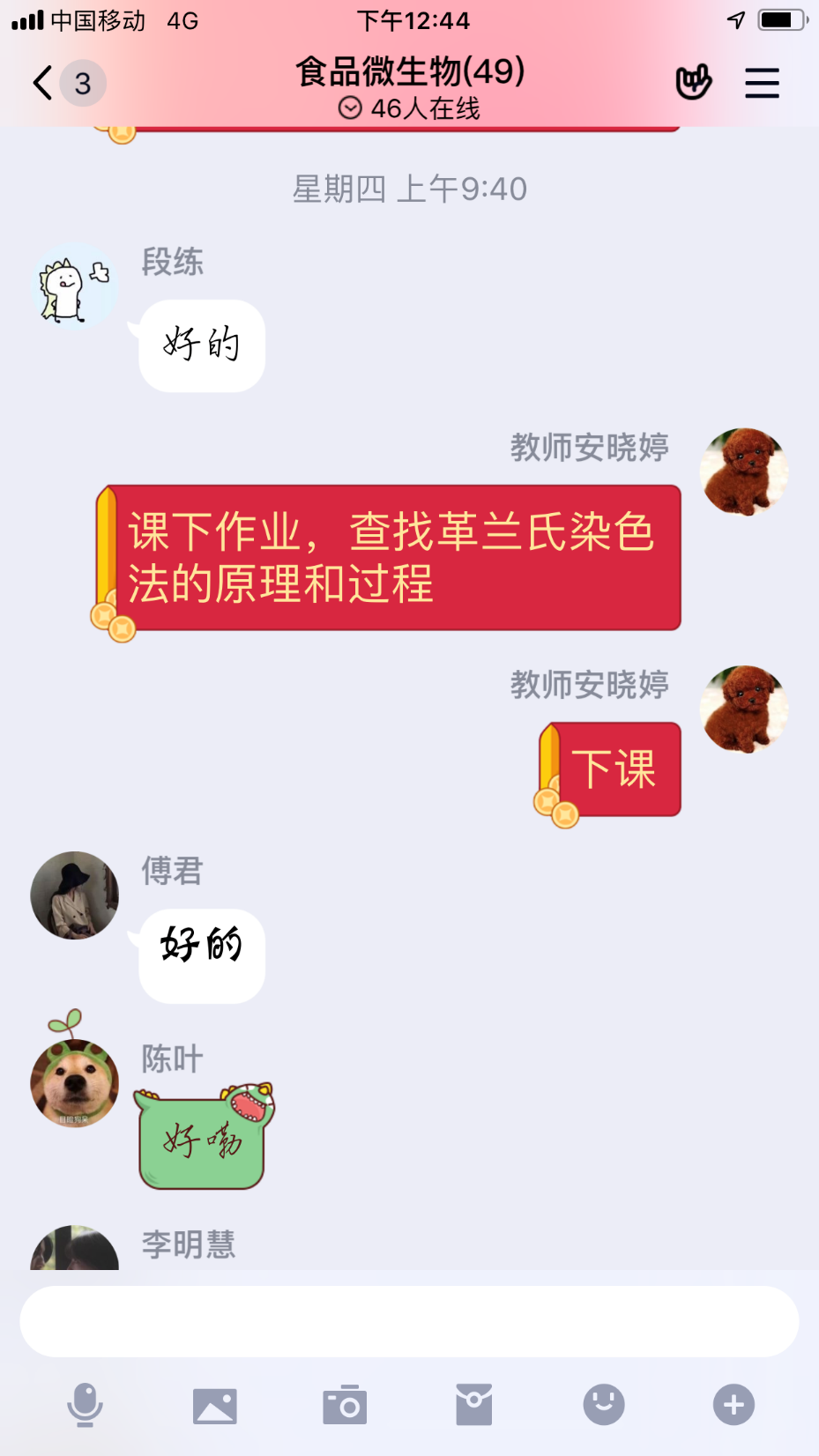Start a voice message with microphone

(x=86, y=1405)
